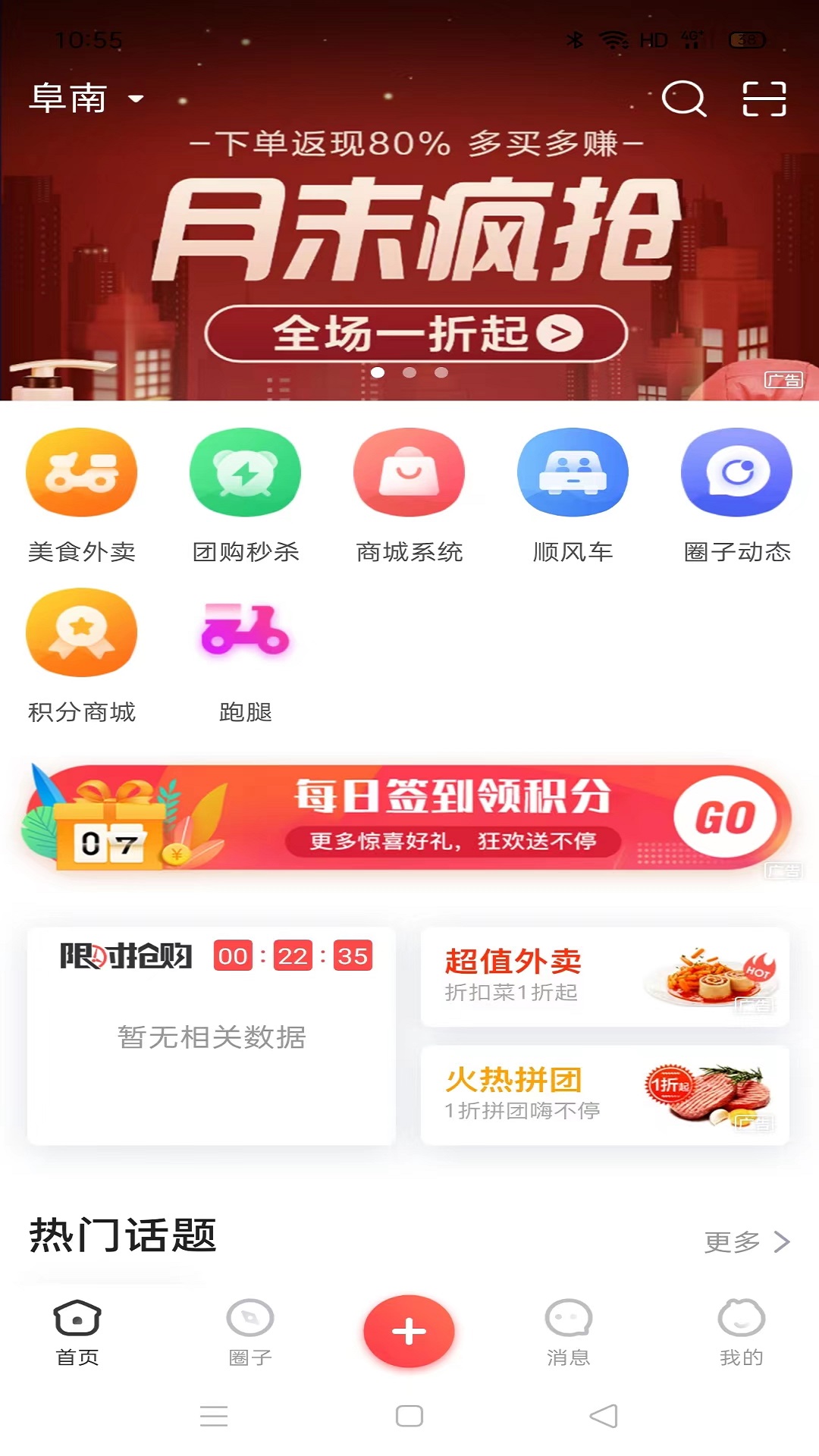819x1456 pixels.
Task: Switch to the 我的 tab
Action: [x=742, y=1332]
